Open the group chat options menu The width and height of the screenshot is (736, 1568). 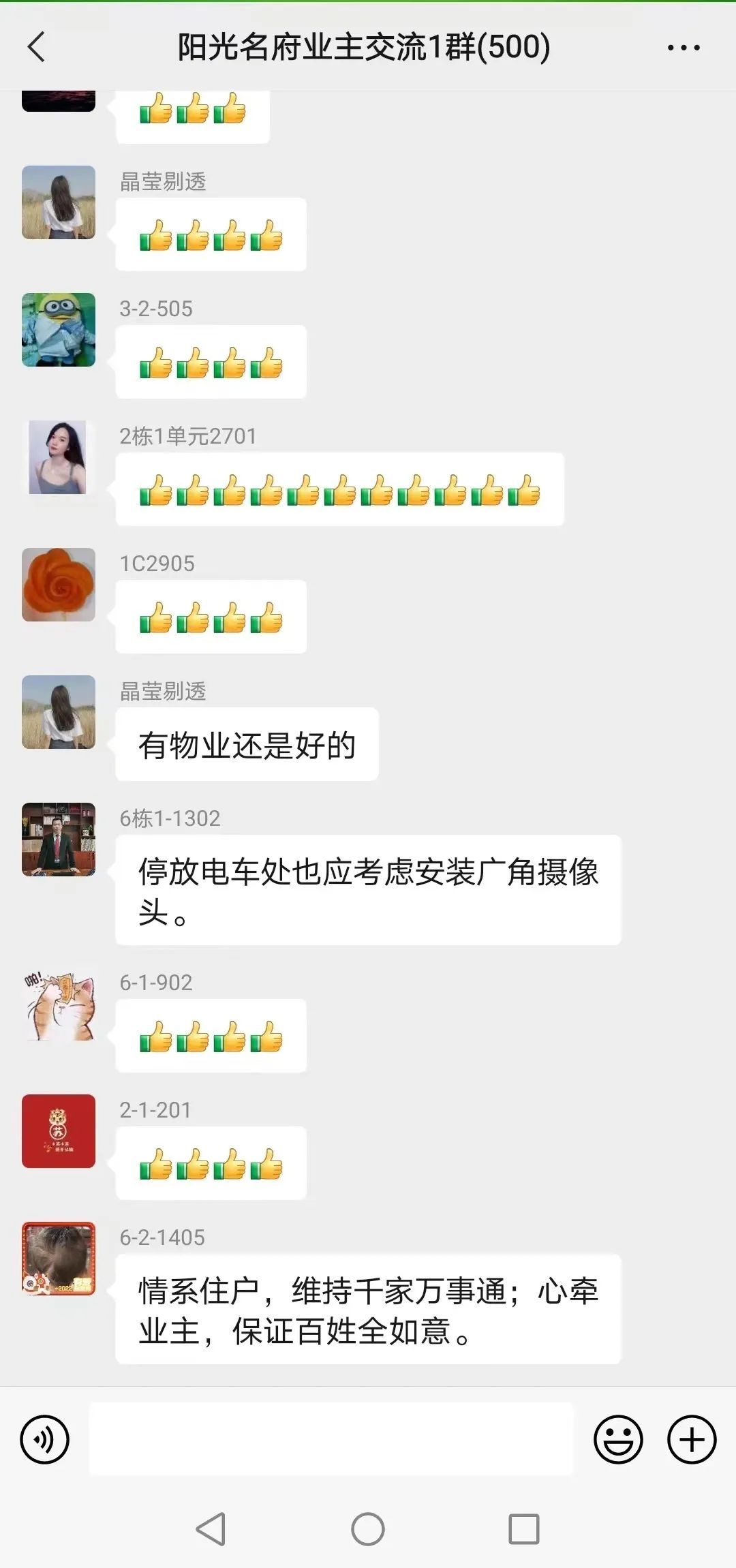pyautogui.click(x=683, y=48)
